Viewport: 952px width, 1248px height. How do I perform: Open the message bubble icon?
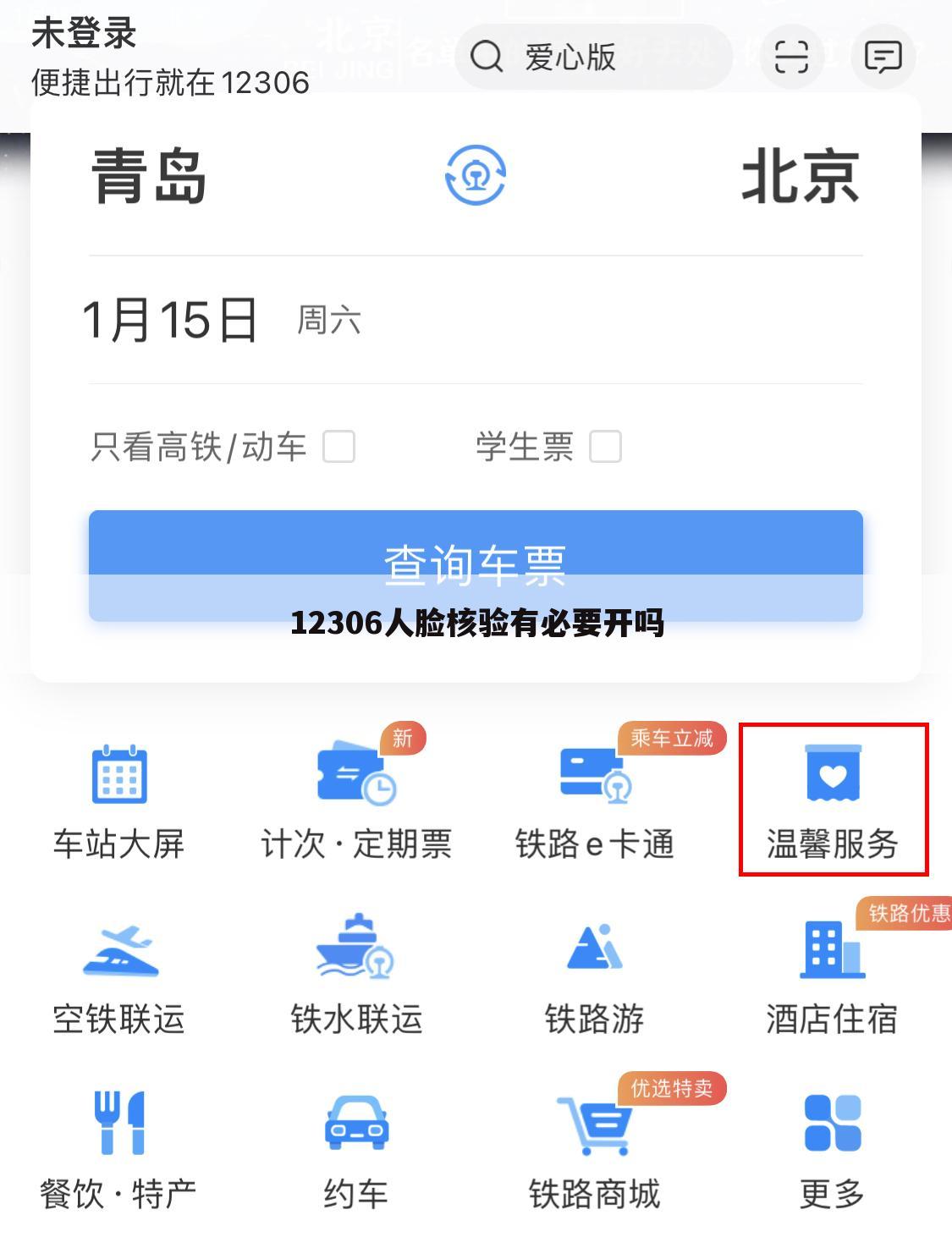(x=883, y=57)
